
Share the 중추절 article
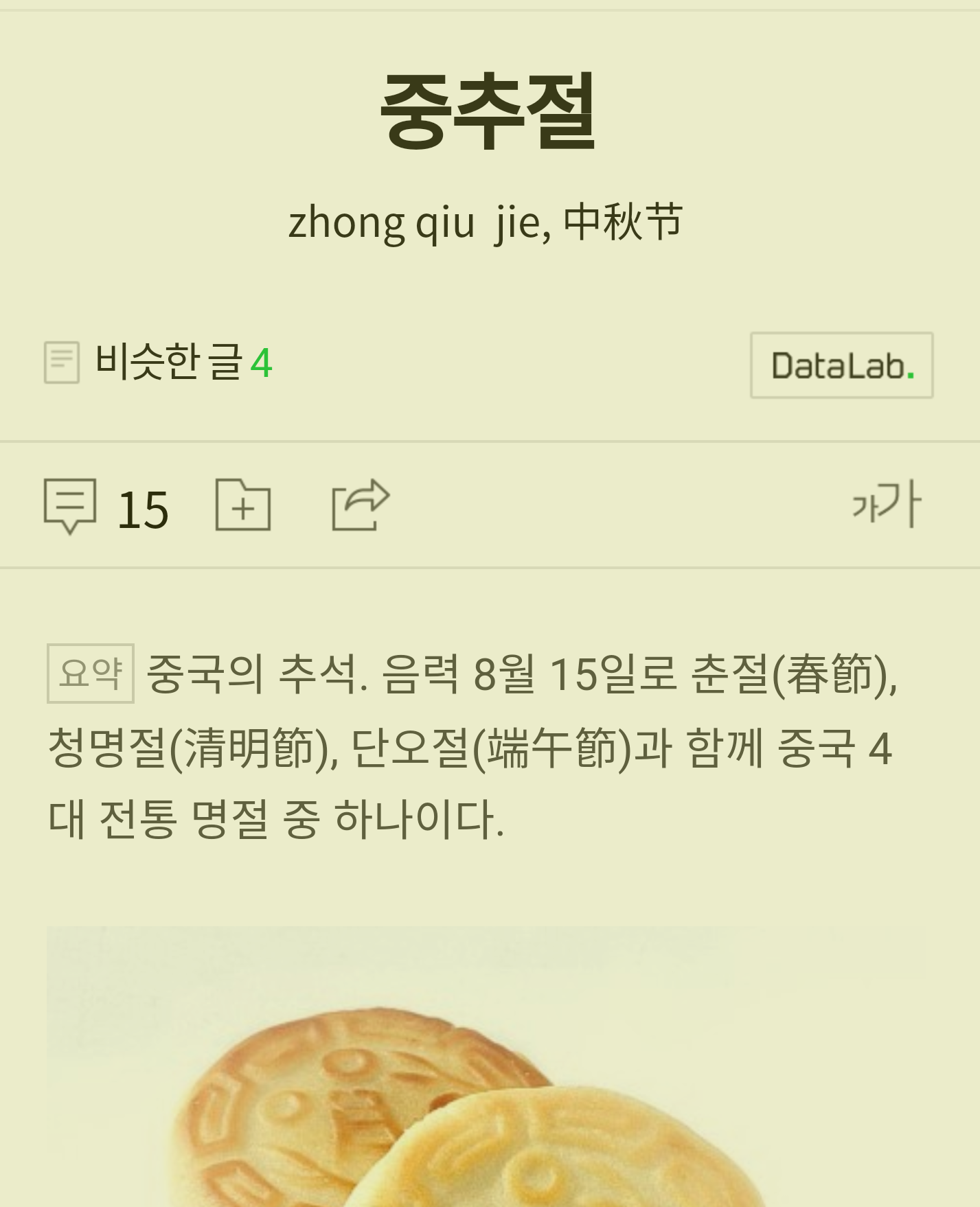coord(361,505)
